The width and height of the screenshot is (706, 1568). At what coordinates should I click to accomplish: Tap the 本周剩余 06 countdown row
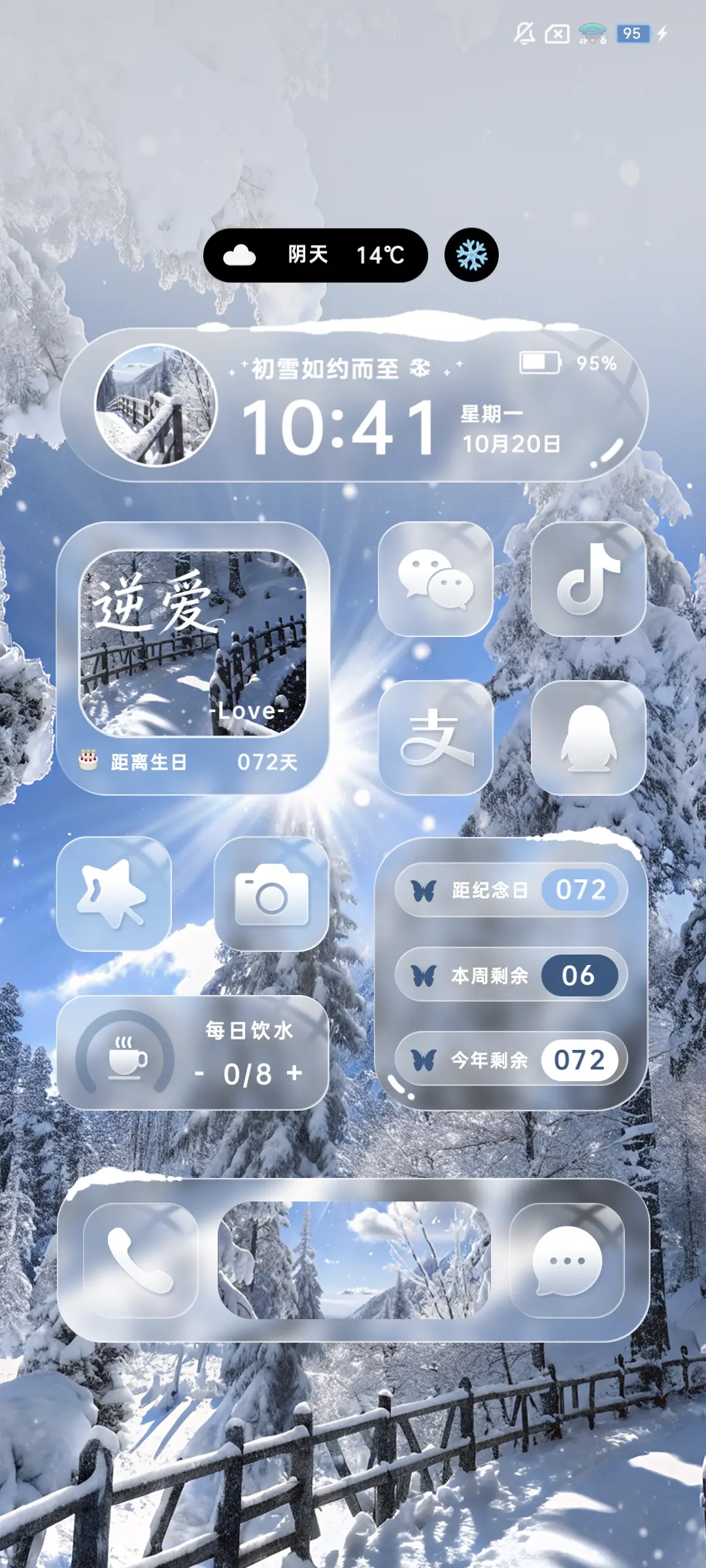[512, 974]
